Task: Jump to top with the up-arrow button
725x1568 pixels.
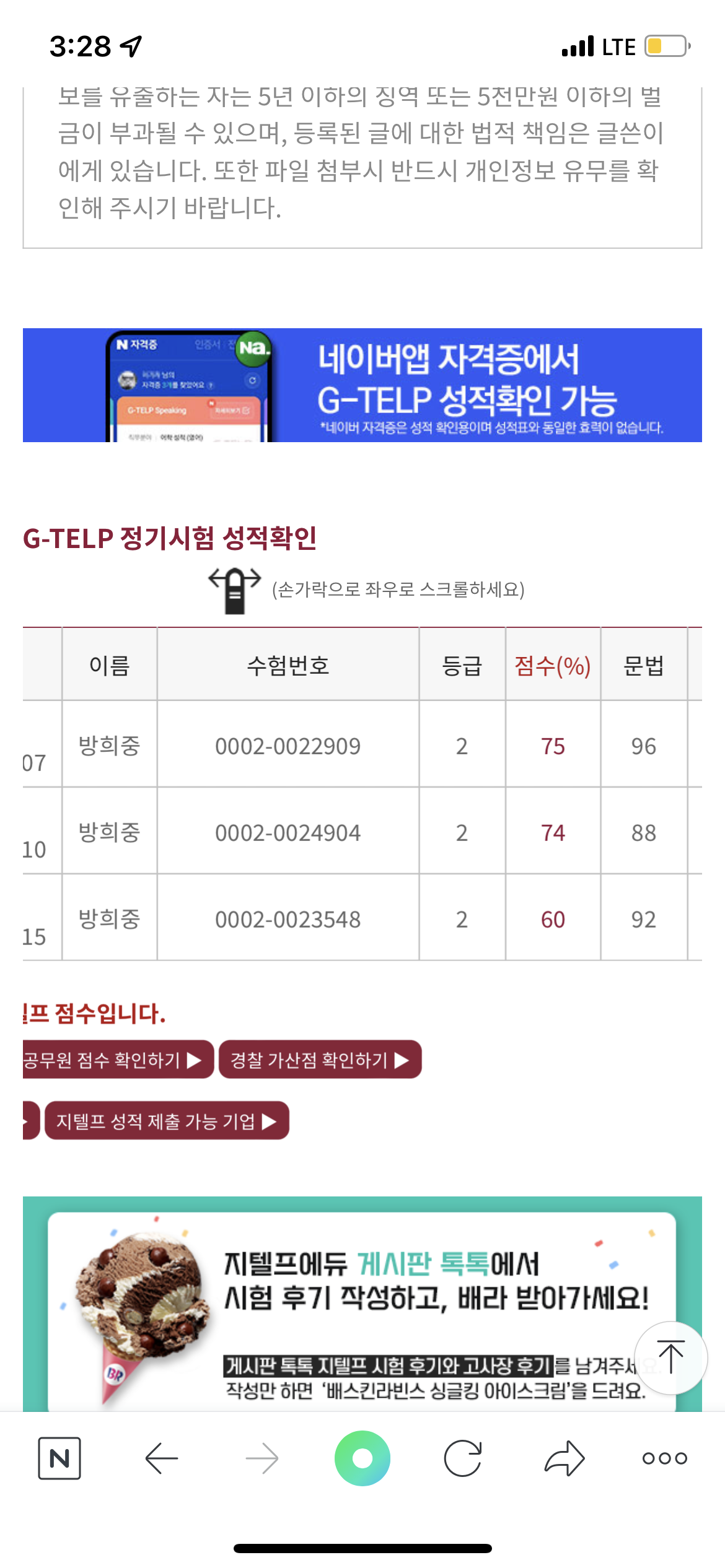Action: click(671, 1357)
